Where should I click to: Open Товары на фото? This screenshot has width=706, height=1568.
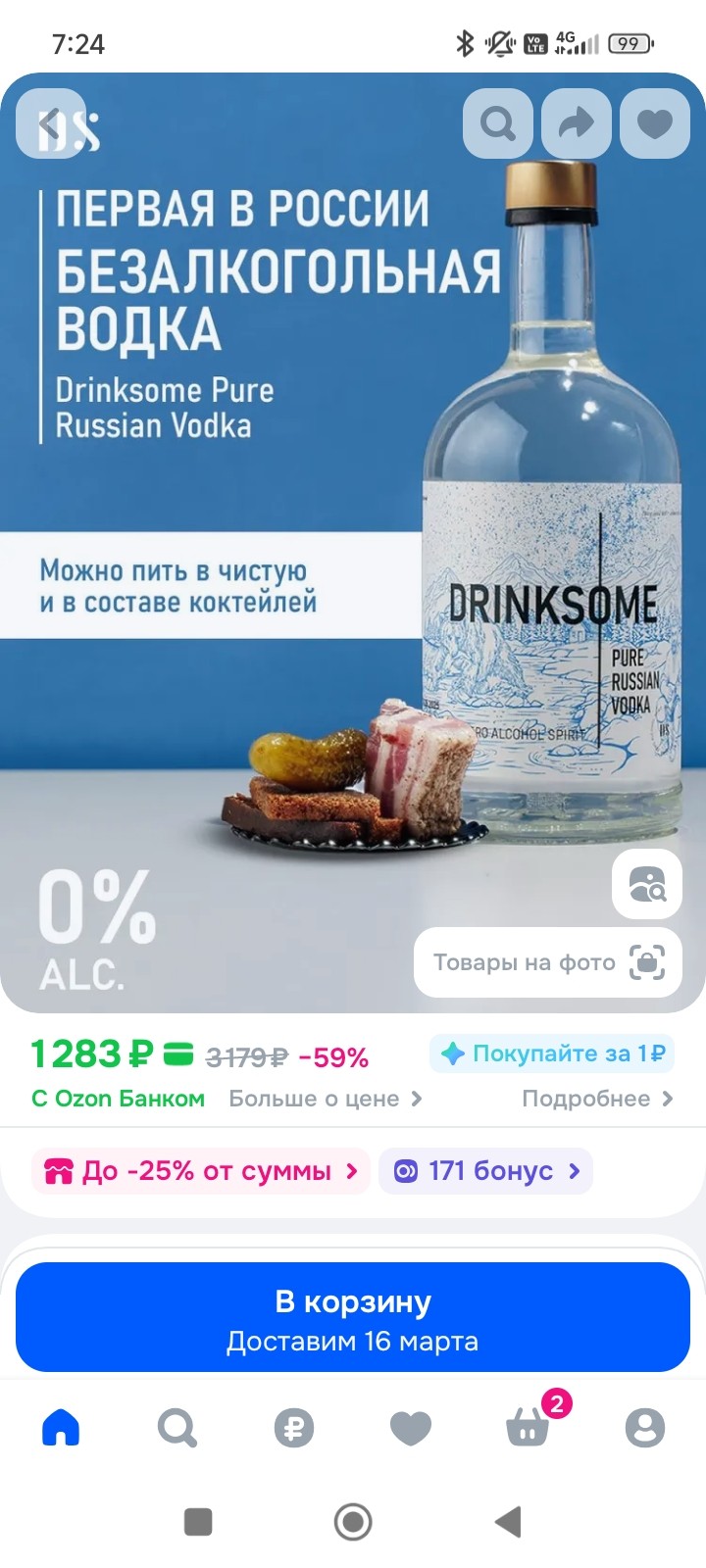pos(548,962)
